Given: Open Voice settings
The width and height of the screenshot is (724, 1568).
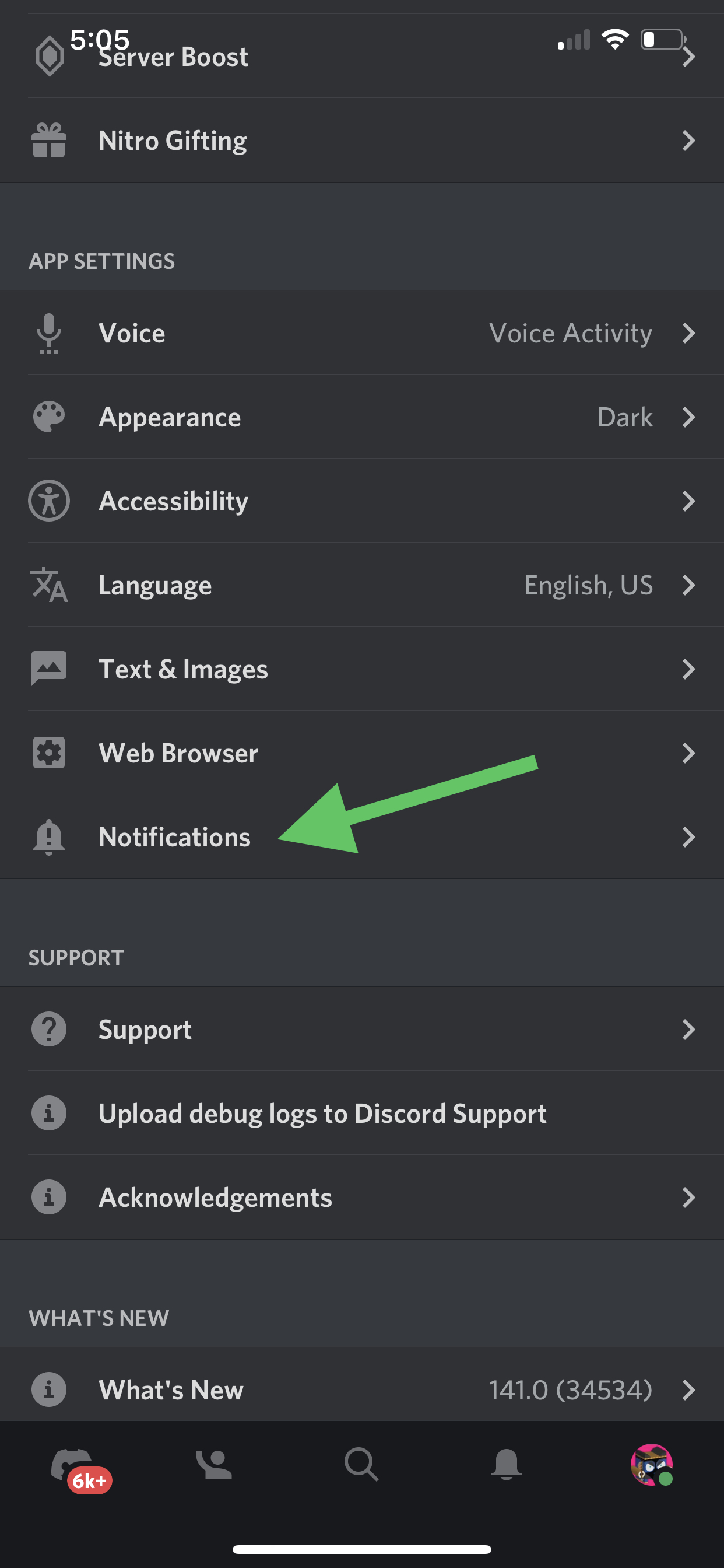Looking at the screenshot, I should (361, 333).
